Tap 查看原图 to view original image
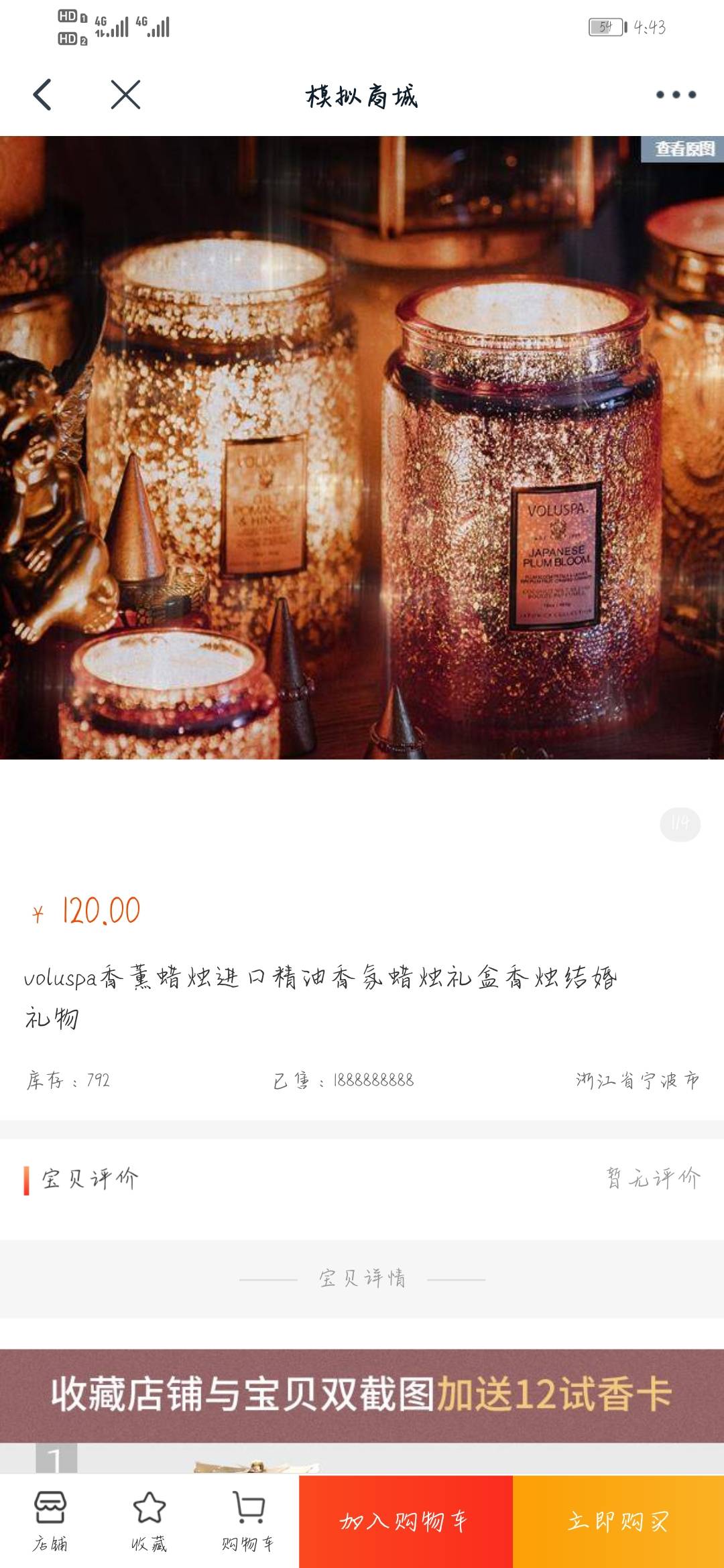This screenshot has width=724, height=1568. 684,149
